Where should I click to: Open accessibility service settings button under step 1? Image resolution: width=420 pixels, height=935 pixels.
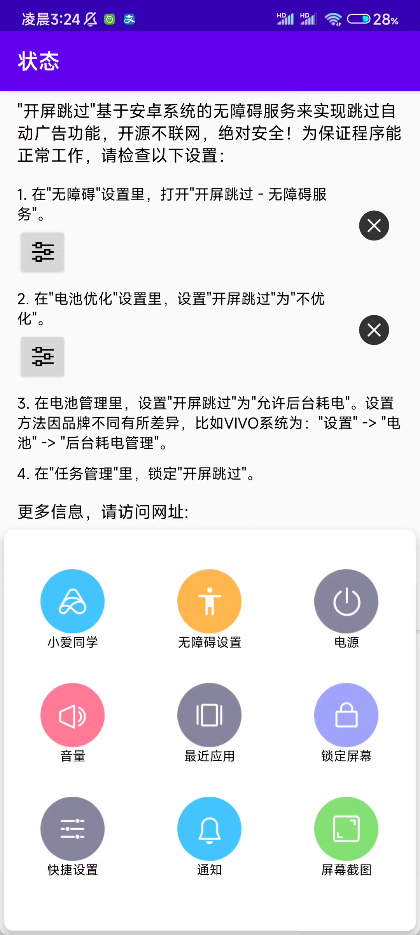click(42, 252)
